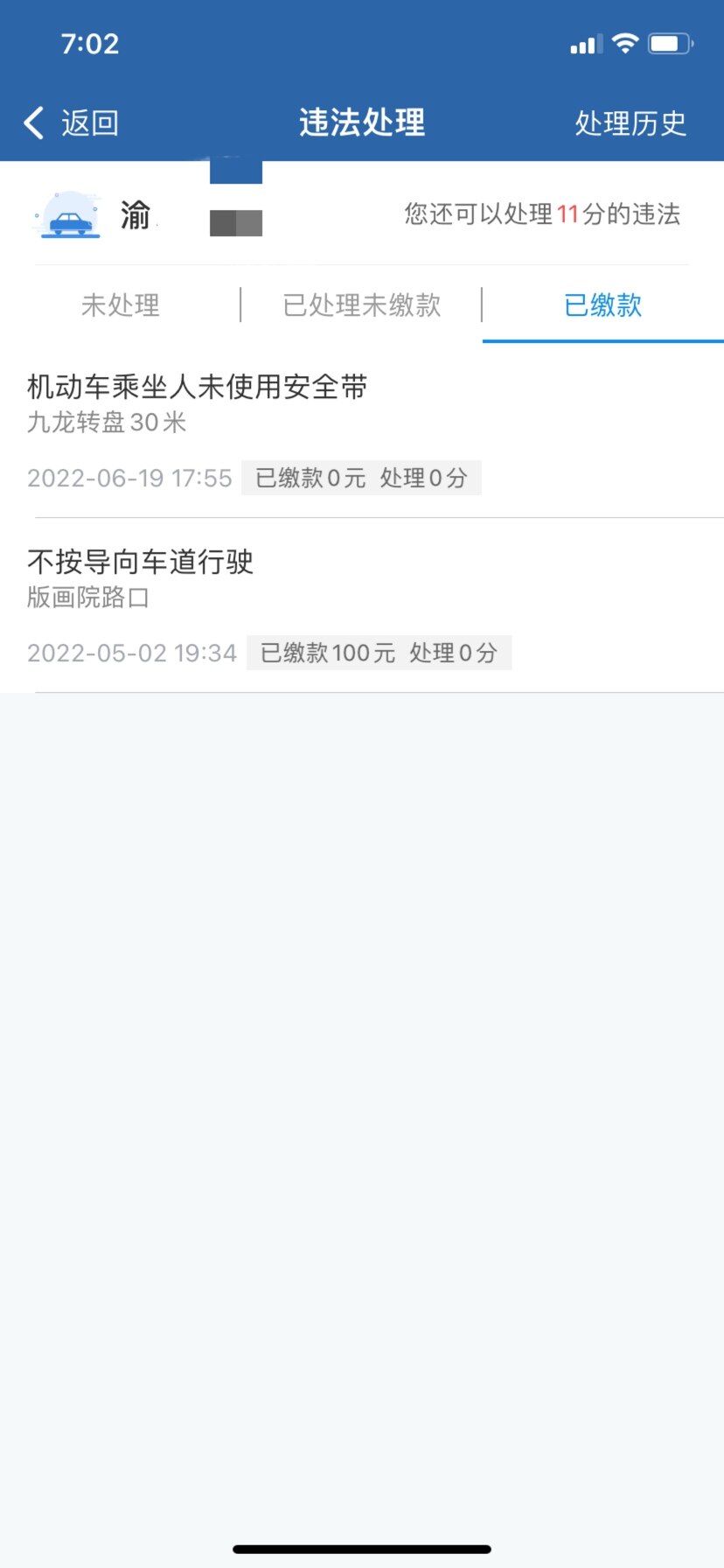724x1568 pixels.
Task: Switch to the 已处理未缴款 tab
Action: tap(361, 305)
